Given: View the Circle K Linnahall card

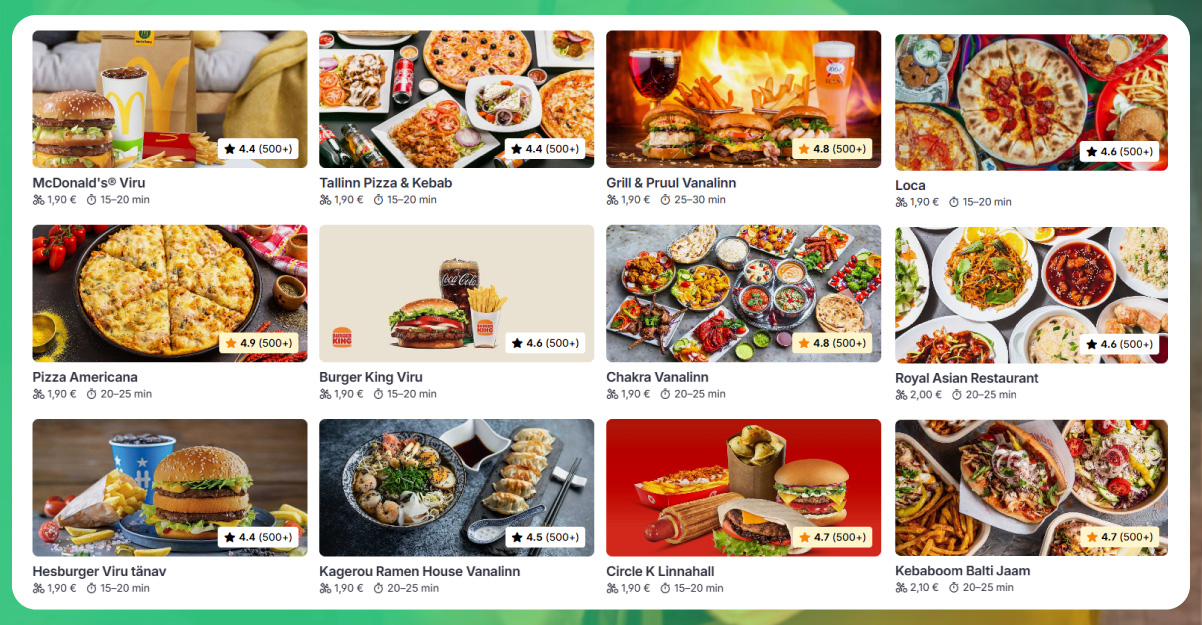Looking at the screenshot, I should pos(743,487).
